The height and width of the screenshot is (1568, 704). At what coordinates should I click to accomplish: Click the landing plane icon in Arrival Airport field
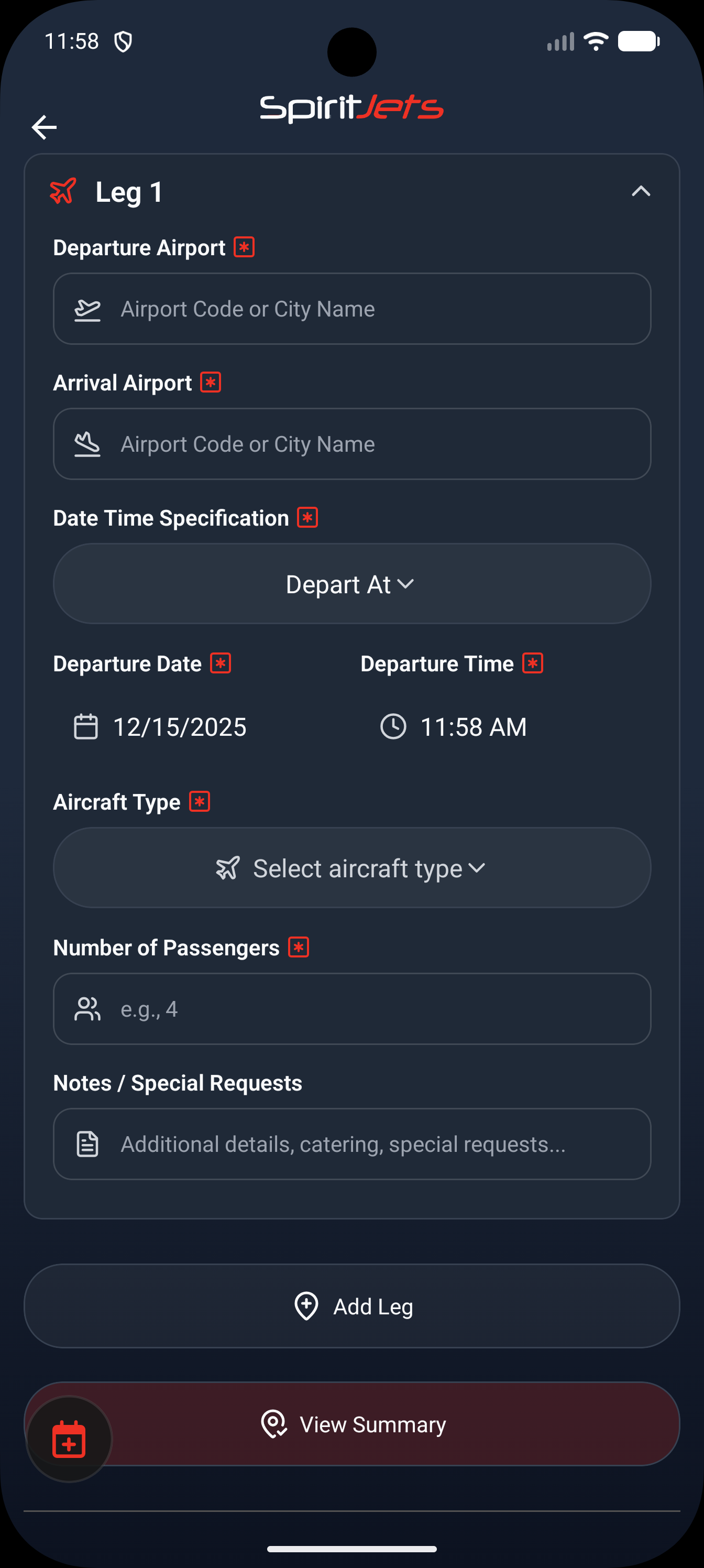coord(87,444)
